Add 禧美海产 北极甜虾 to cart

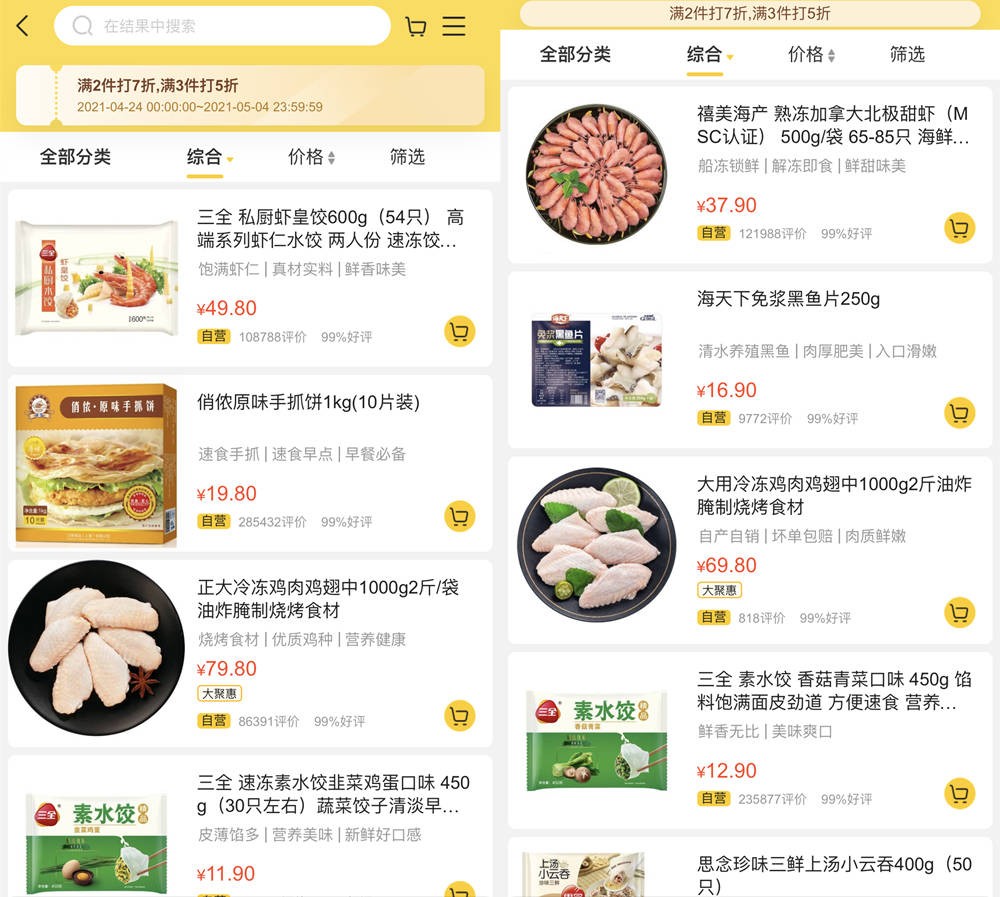(x=959, y=228)
